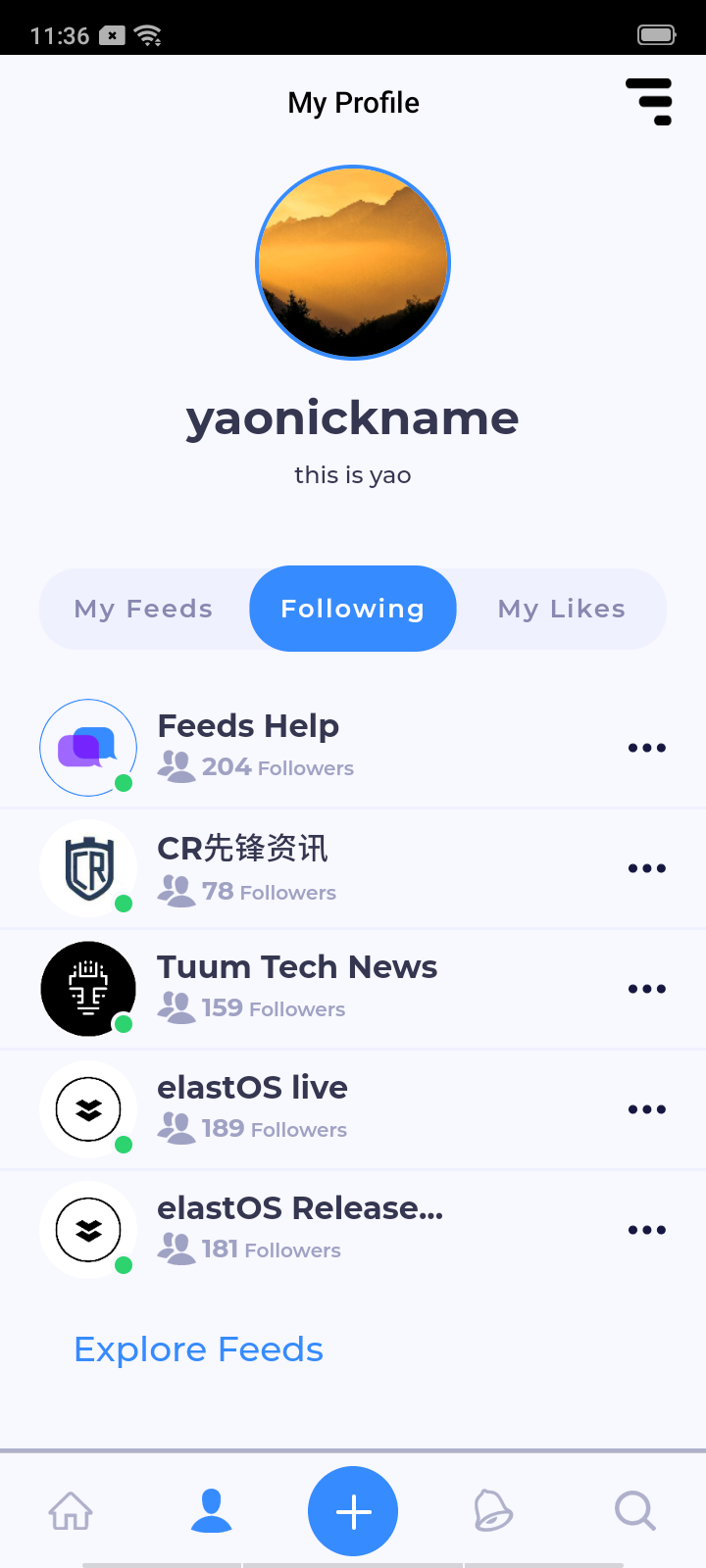Create a new post with plus button
This screenshot has height=1568, width=706.
pos(353,1511)
